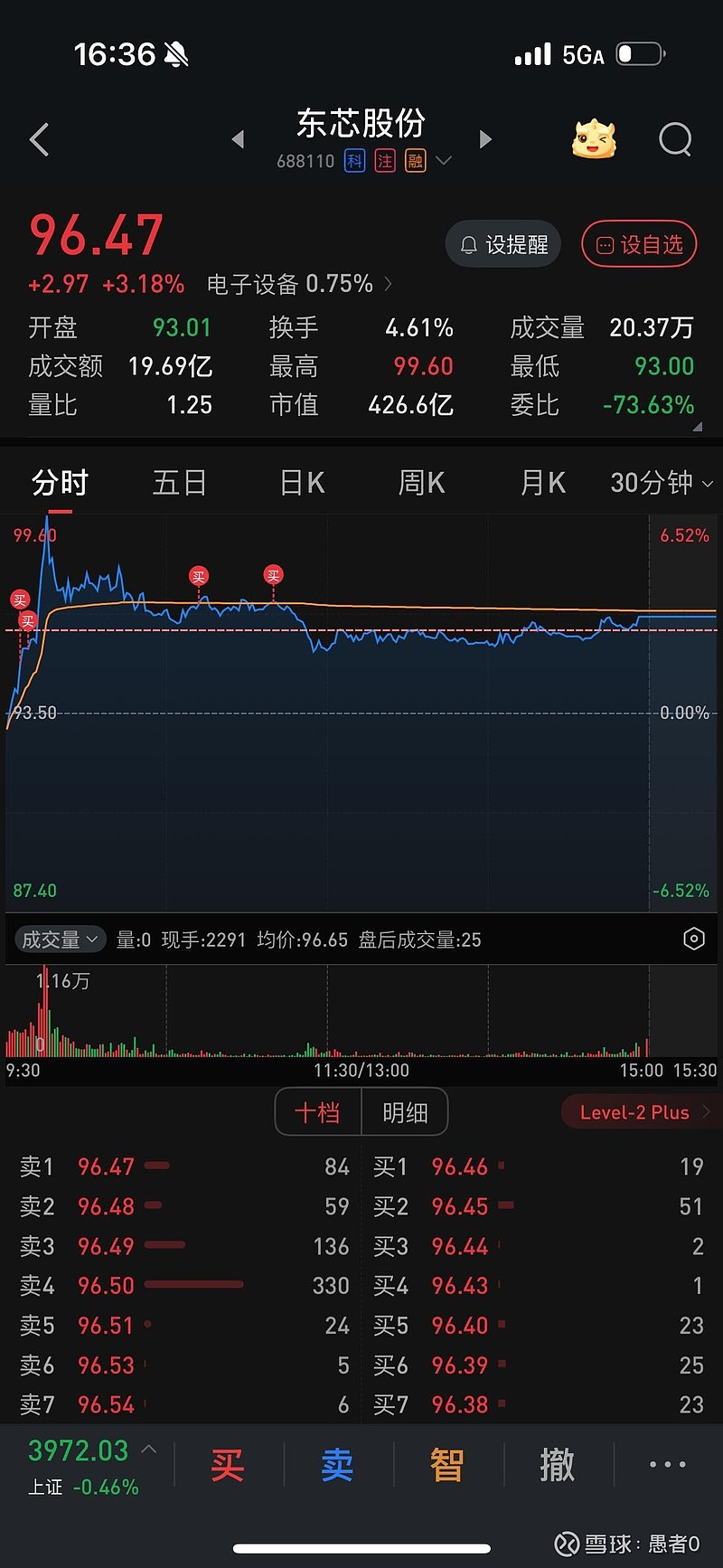Select the 十档 order book tab

coord(318,1111)
